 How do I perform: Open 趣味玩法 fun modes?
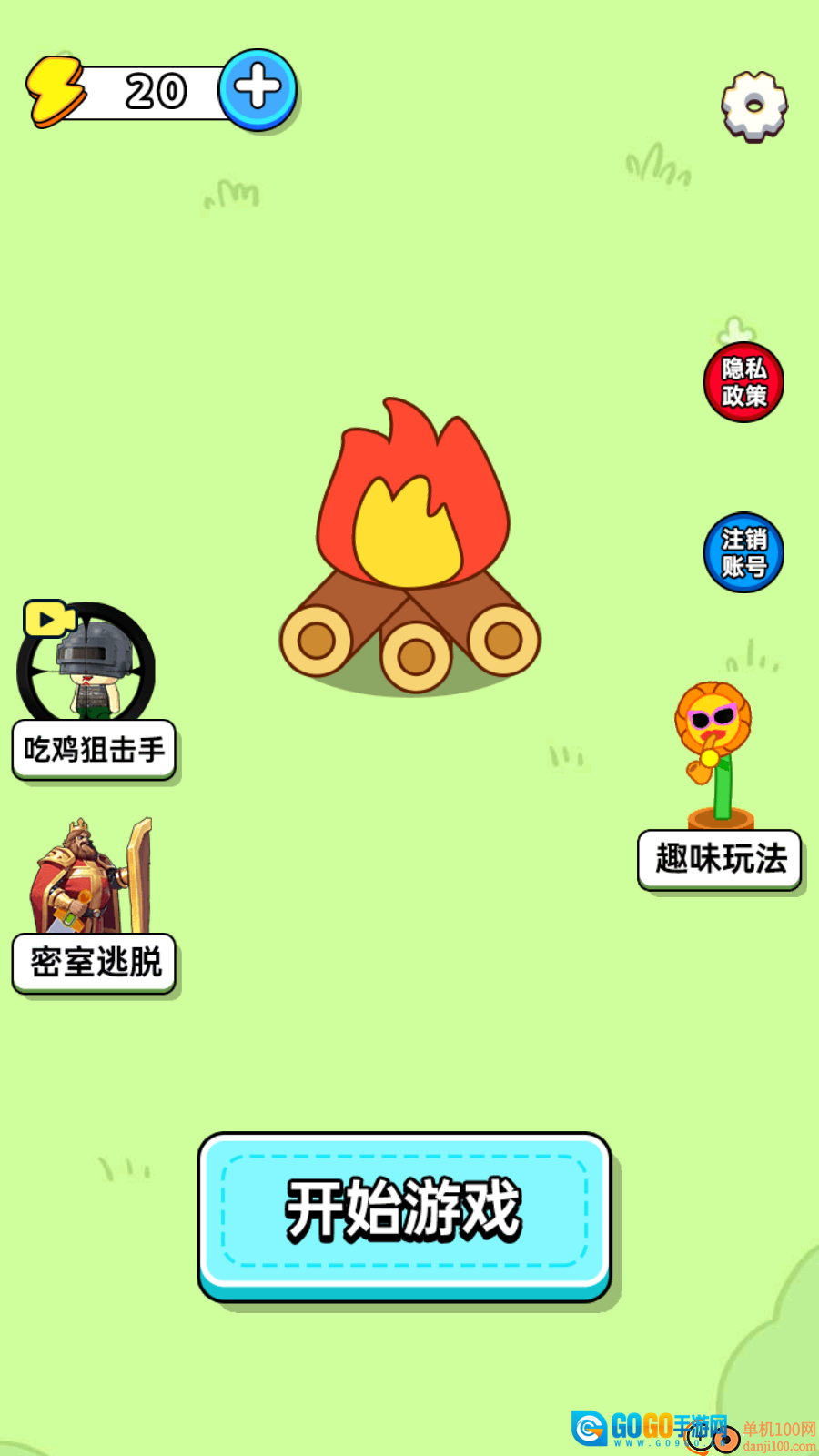(x=720, y=858)
